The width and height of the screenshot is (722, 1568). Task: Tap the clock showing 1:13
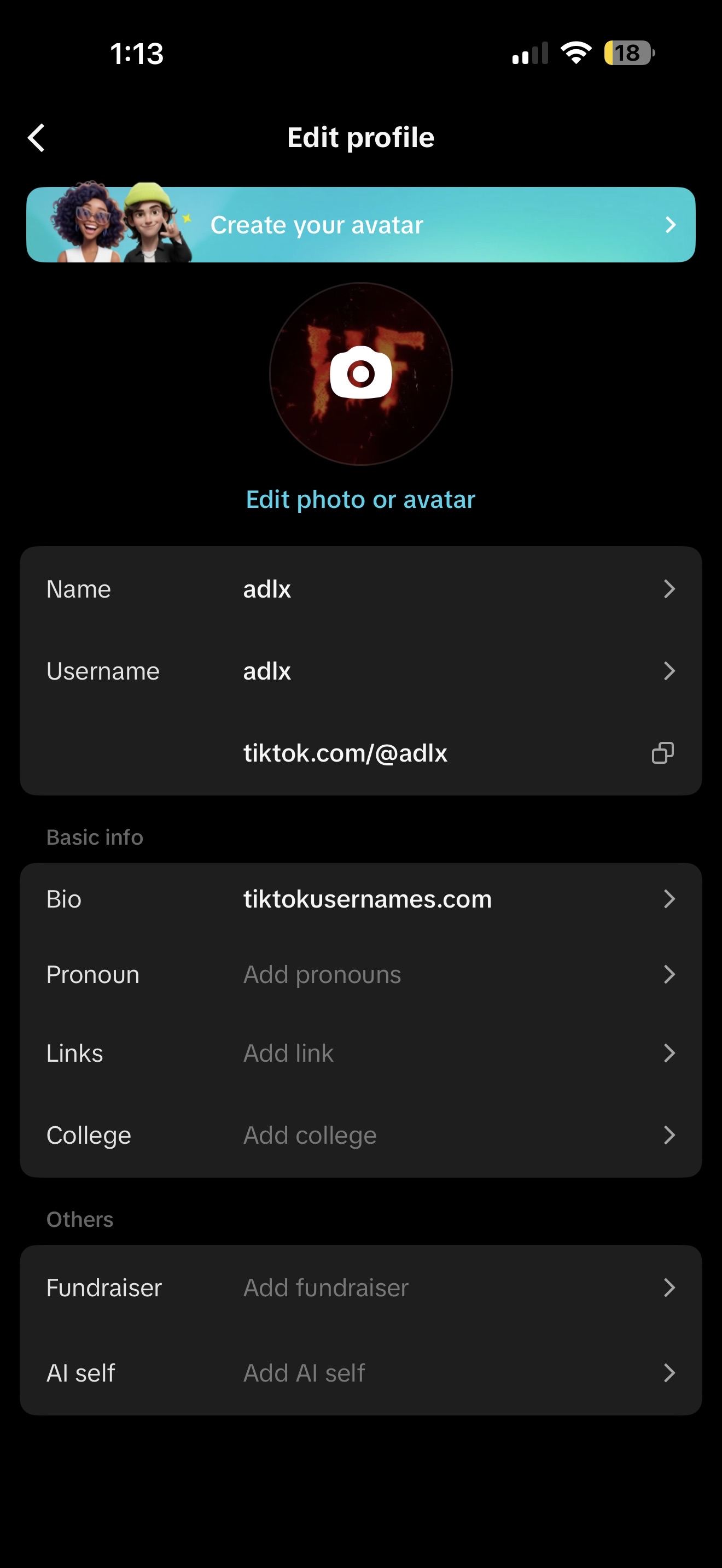pos(136,54)
